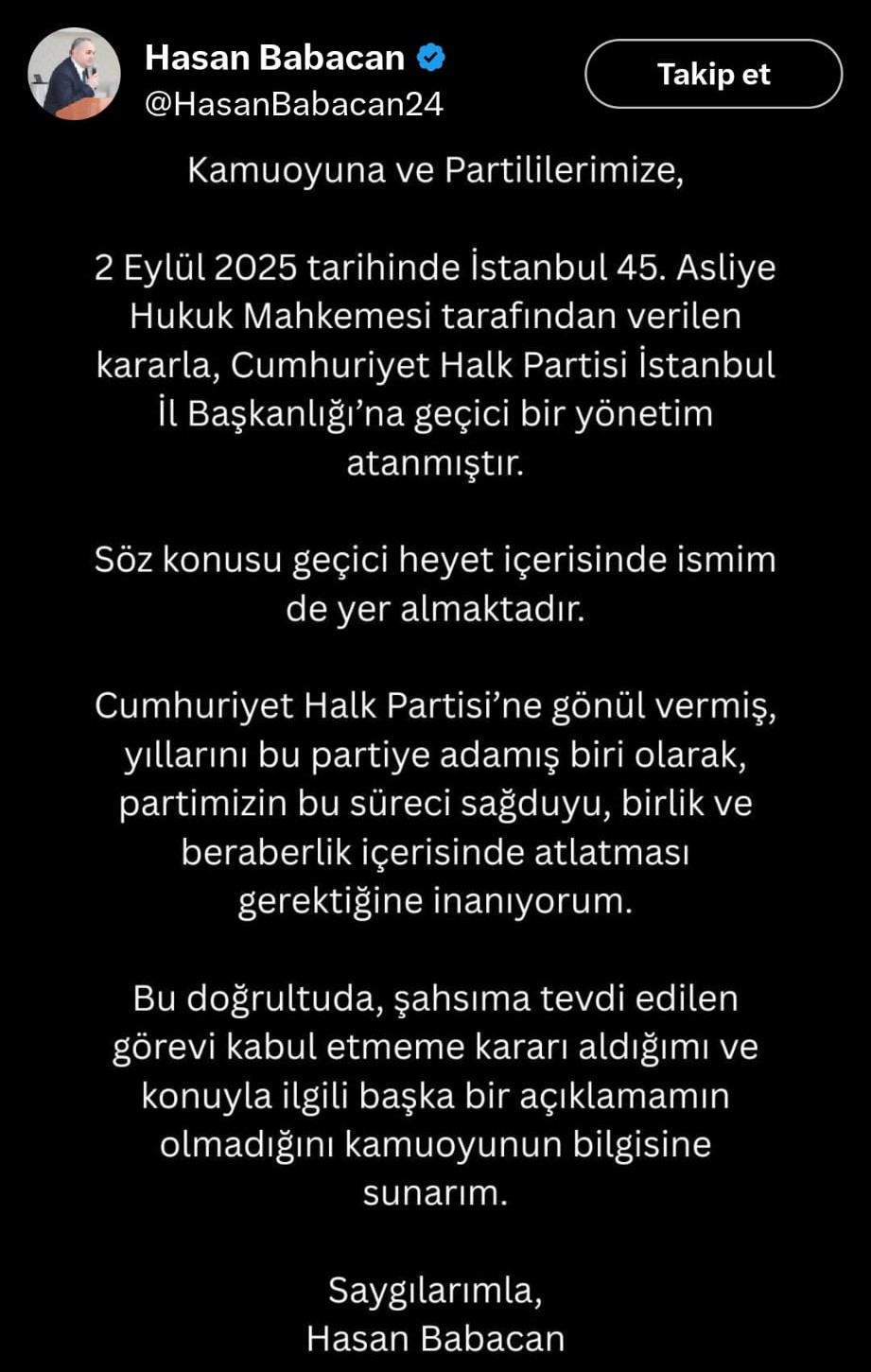Open Hasan Babacan's profile picture
This screenshot has width=871, height=1372.
coord(74,75)
